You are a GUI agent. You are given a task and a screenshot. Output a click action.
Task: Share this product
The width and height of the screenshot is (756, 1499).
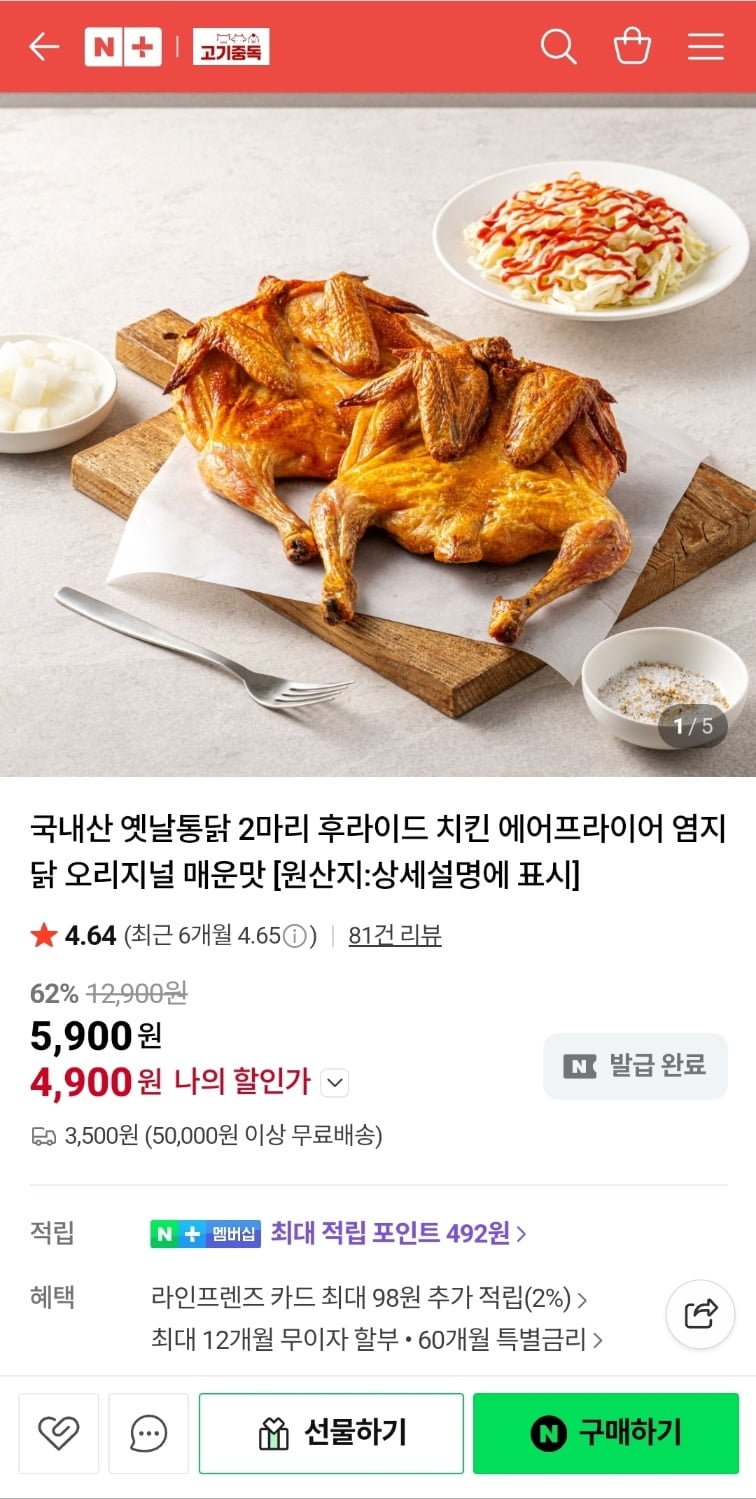point(701,1313)
